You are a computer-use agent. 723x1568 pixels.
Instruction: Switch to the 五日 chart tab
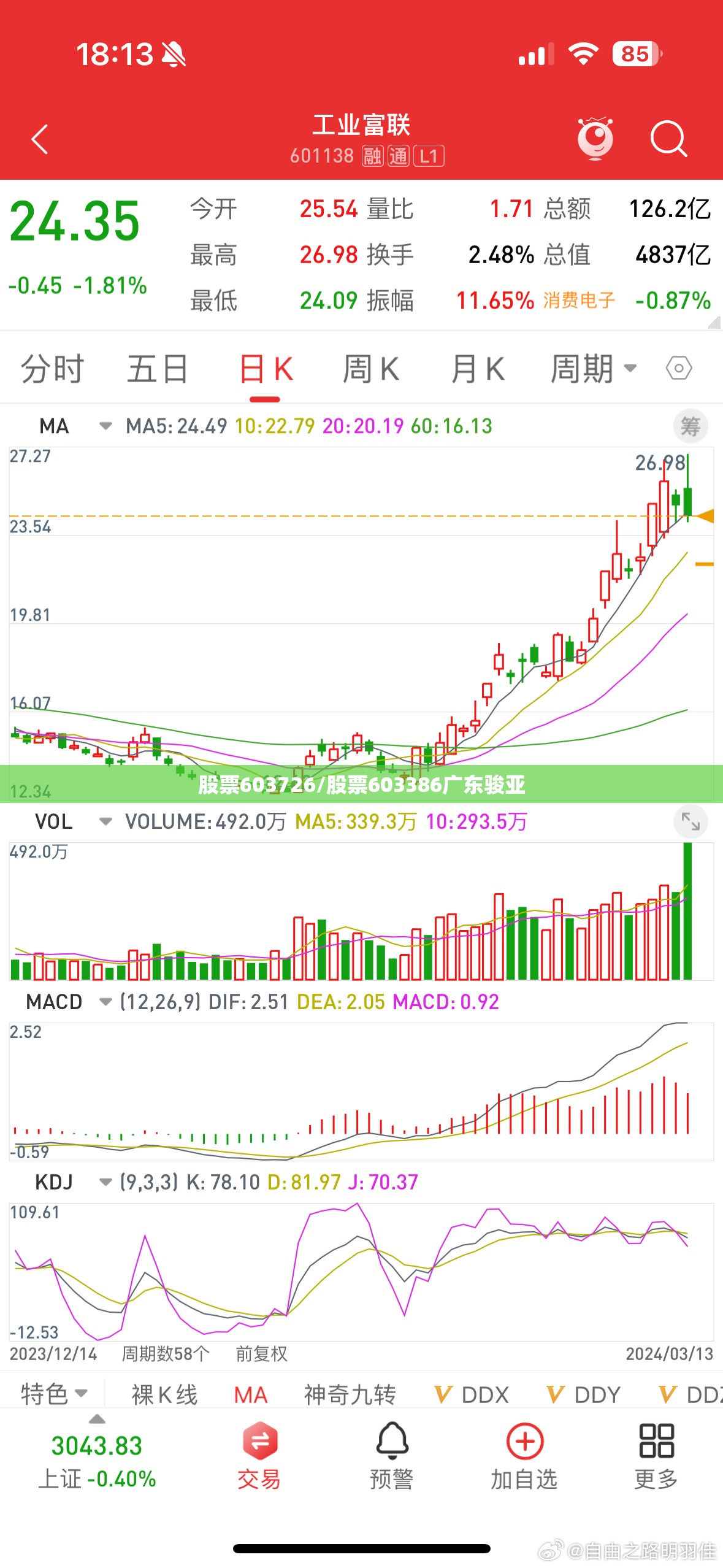pos(158,369)
